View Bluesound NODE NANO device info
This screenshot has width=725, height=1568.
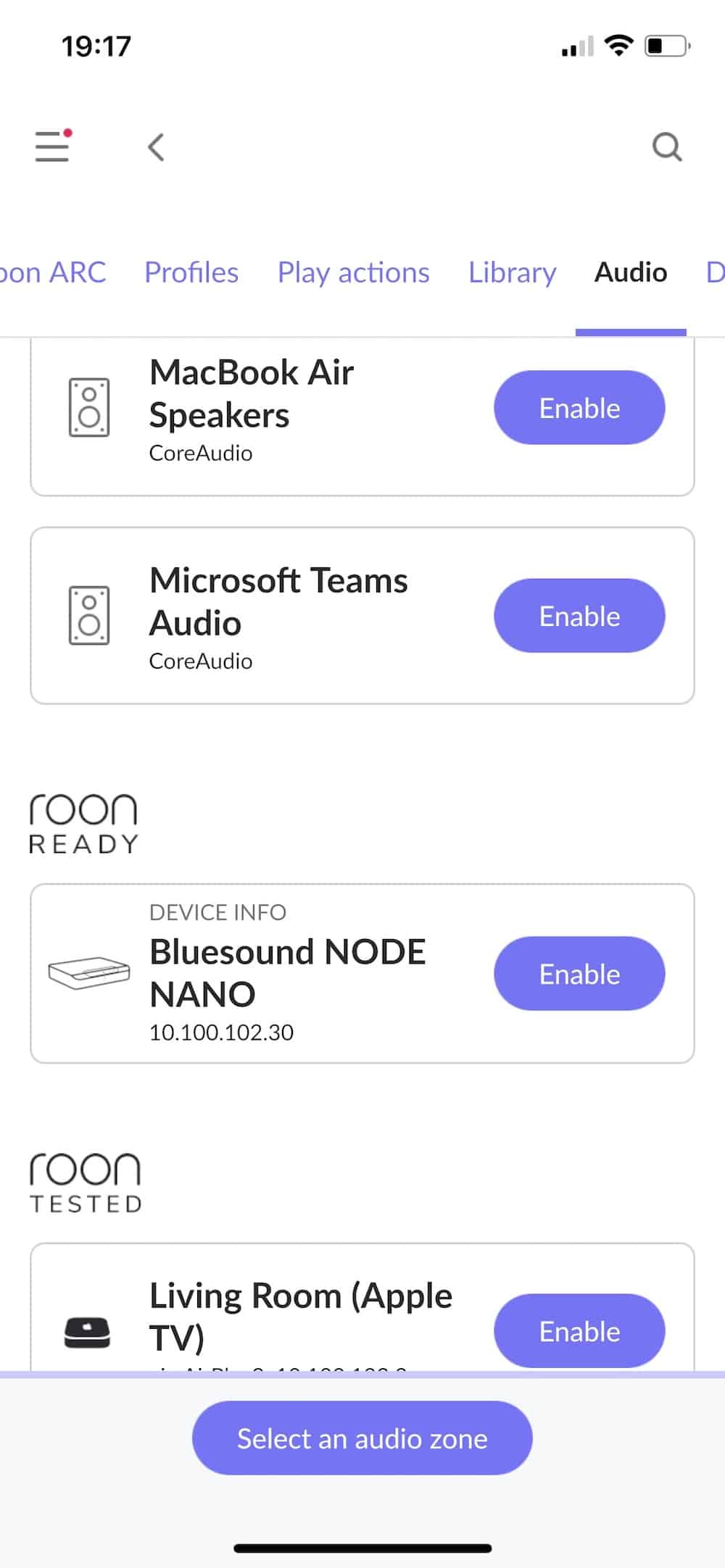pos(217,912)
